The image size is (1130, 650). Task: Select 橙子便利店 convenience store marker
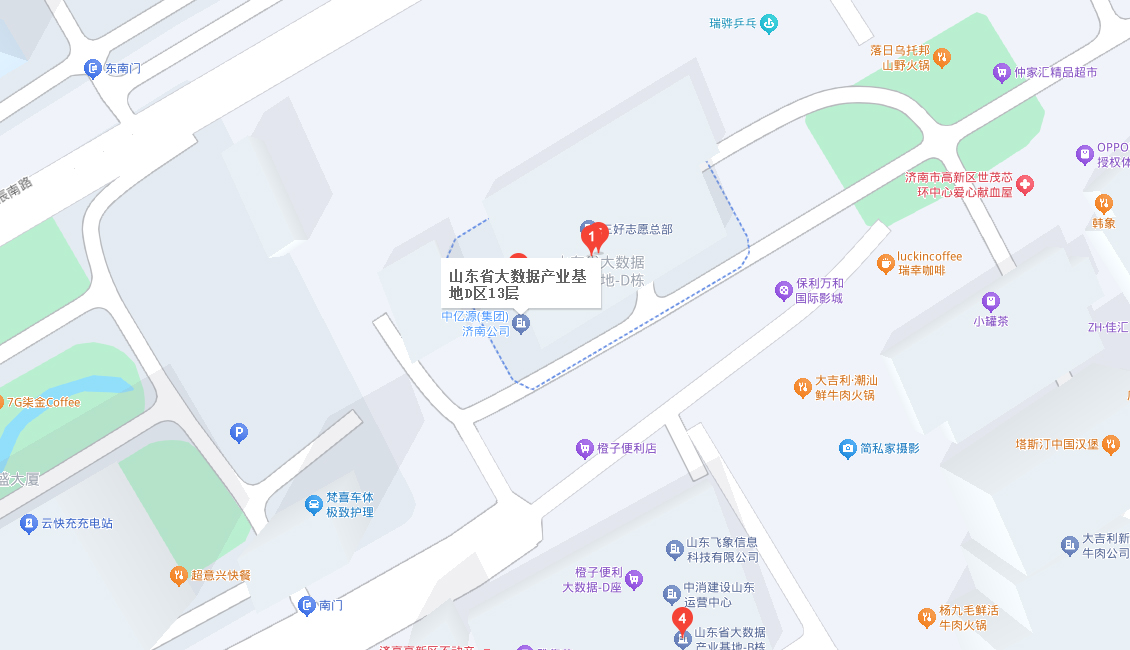584,449
